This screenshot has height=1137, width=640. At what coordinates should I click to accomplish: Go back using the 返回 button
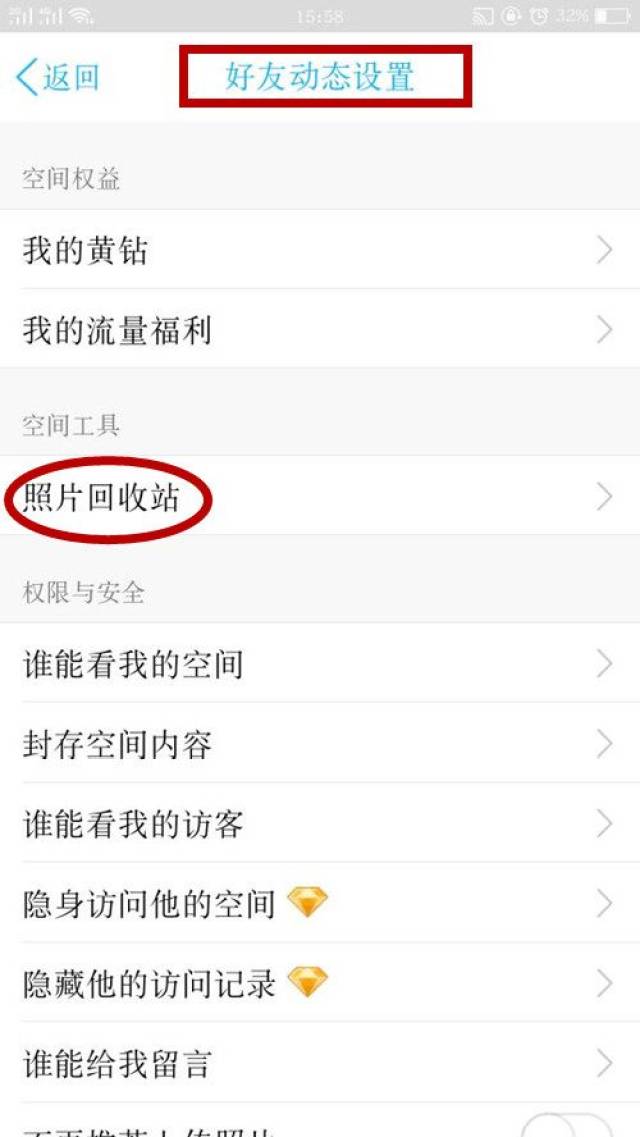pyautogui.click(x=58, y=77)
